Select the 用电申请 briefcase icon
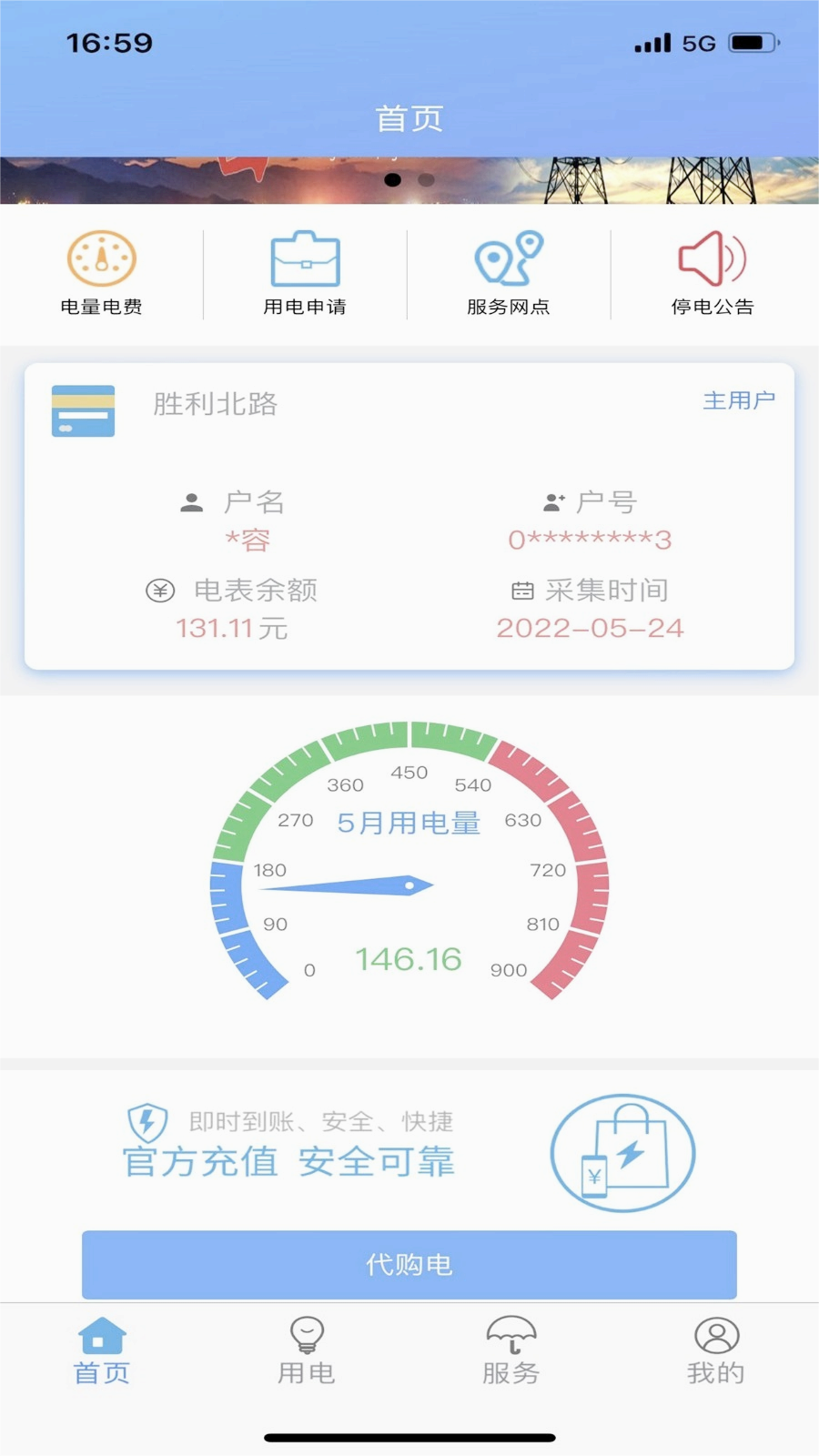Screen dimensions: 819x1456 (x=305, y=260)
